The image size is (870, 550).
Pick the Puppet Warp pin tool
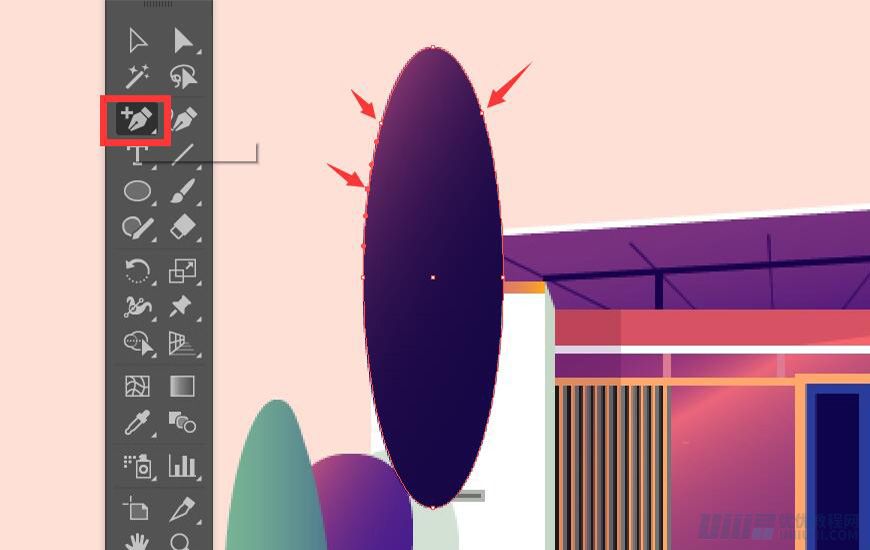(183, 306)
